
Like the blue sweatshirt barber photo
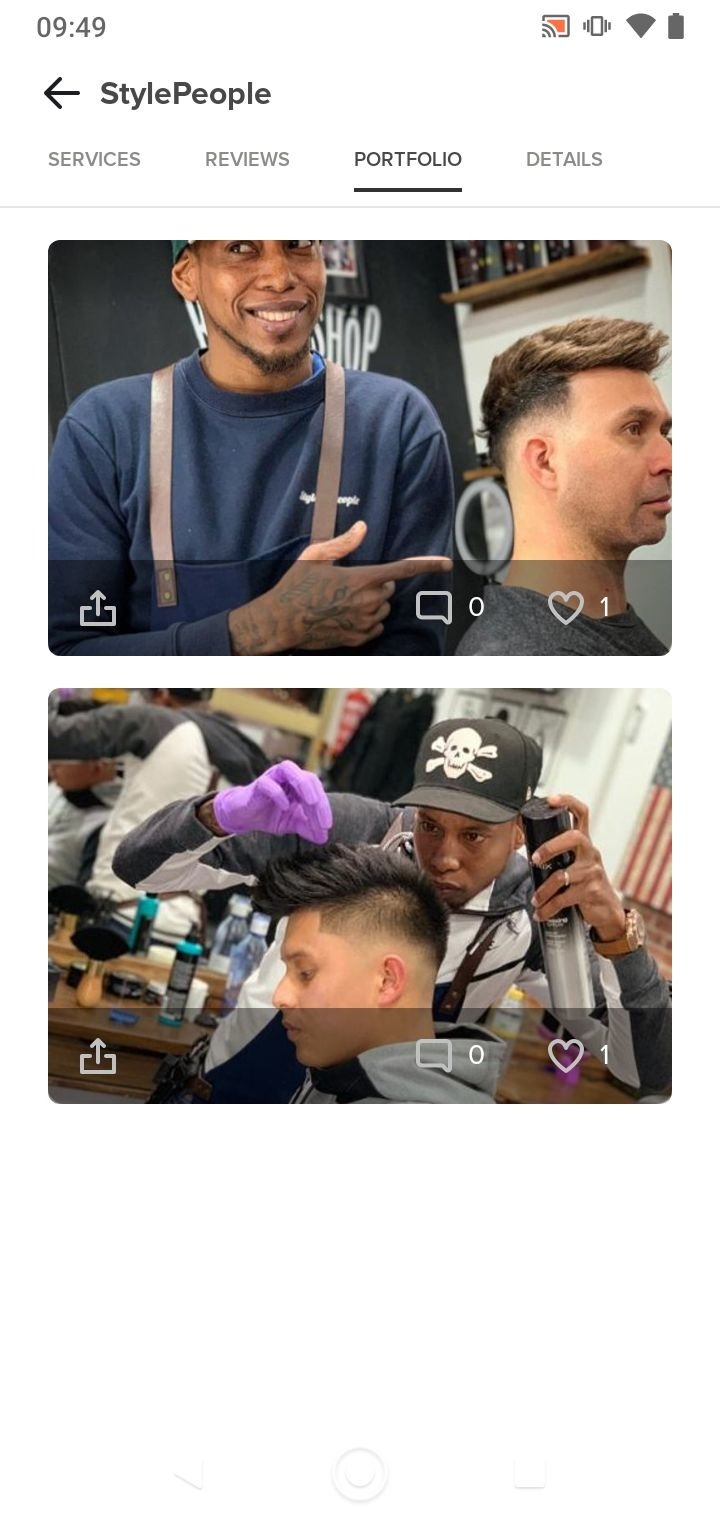pos(566,607)
